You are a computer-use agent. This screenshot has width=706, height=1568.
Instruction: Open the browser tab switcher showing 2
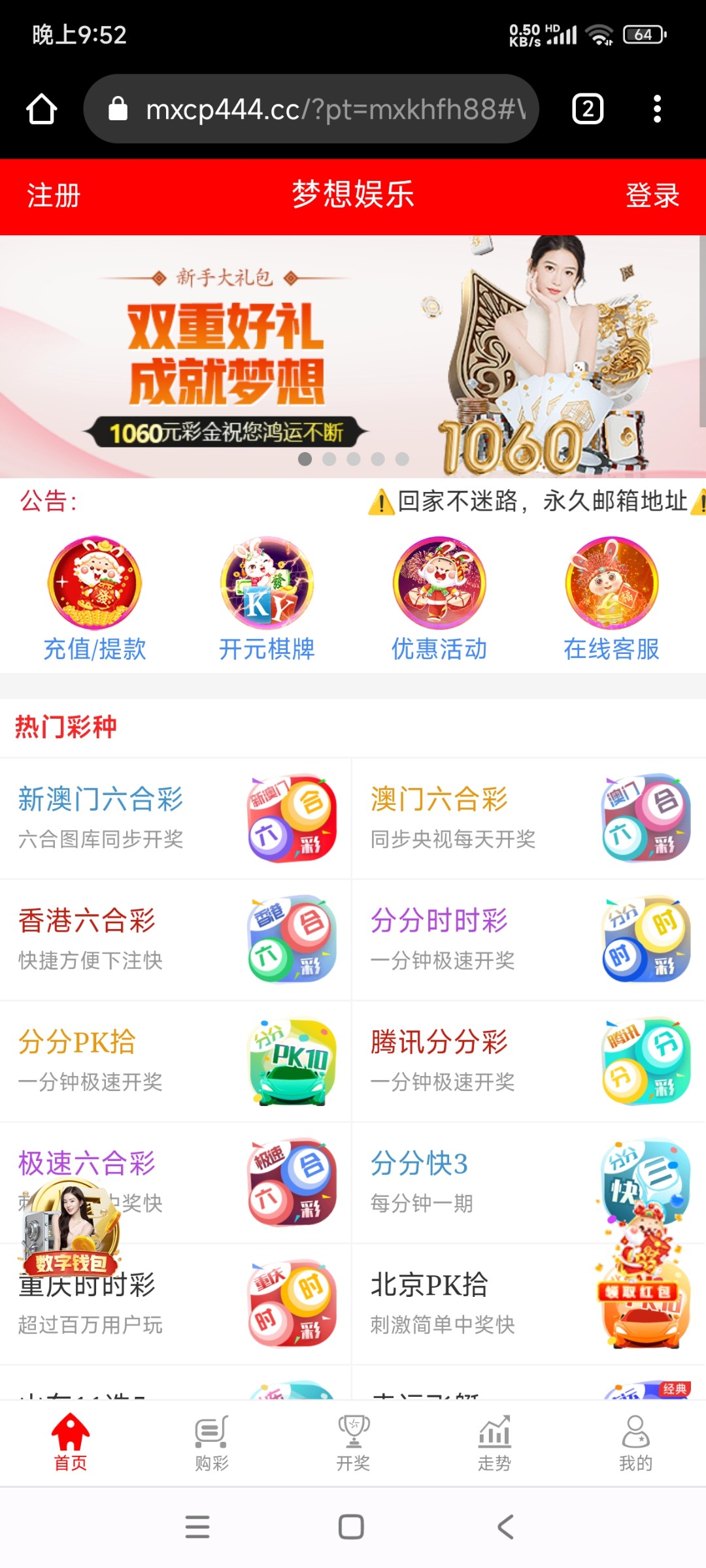click(x=586, y=108)
